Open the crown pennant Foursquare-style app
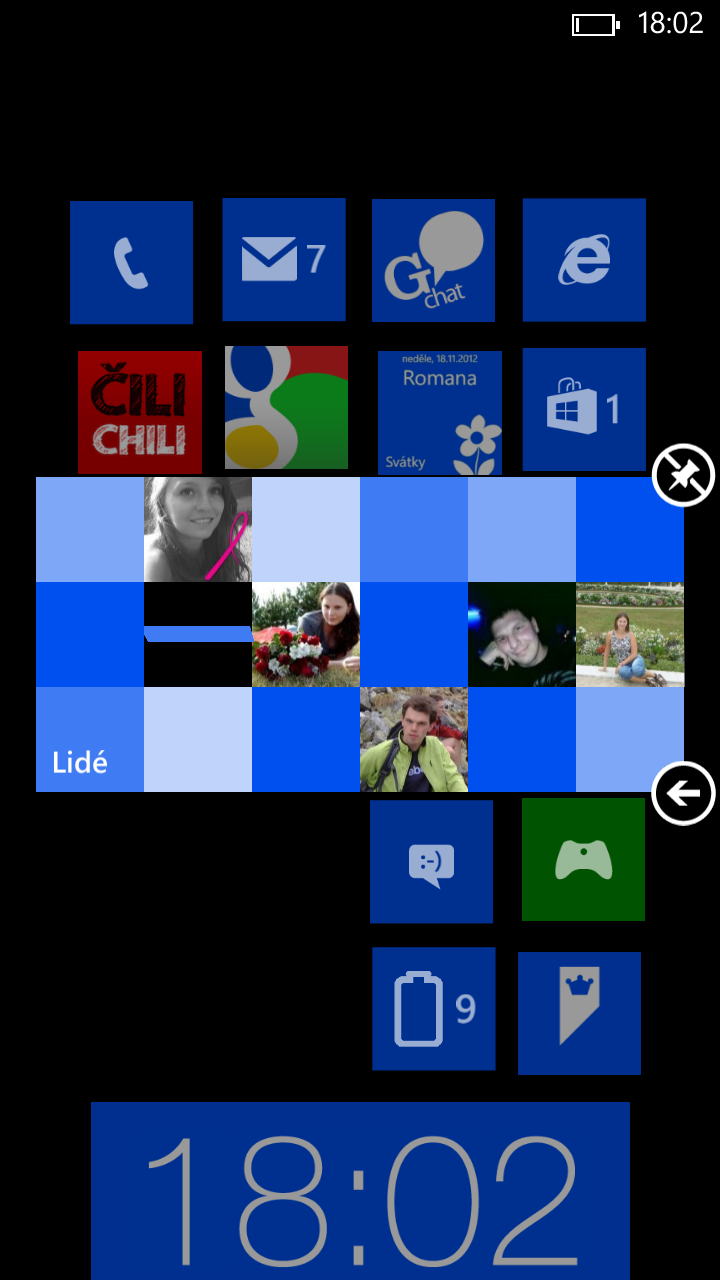The width and height of the screenshot is (720, 1280). coord(579,1012)
